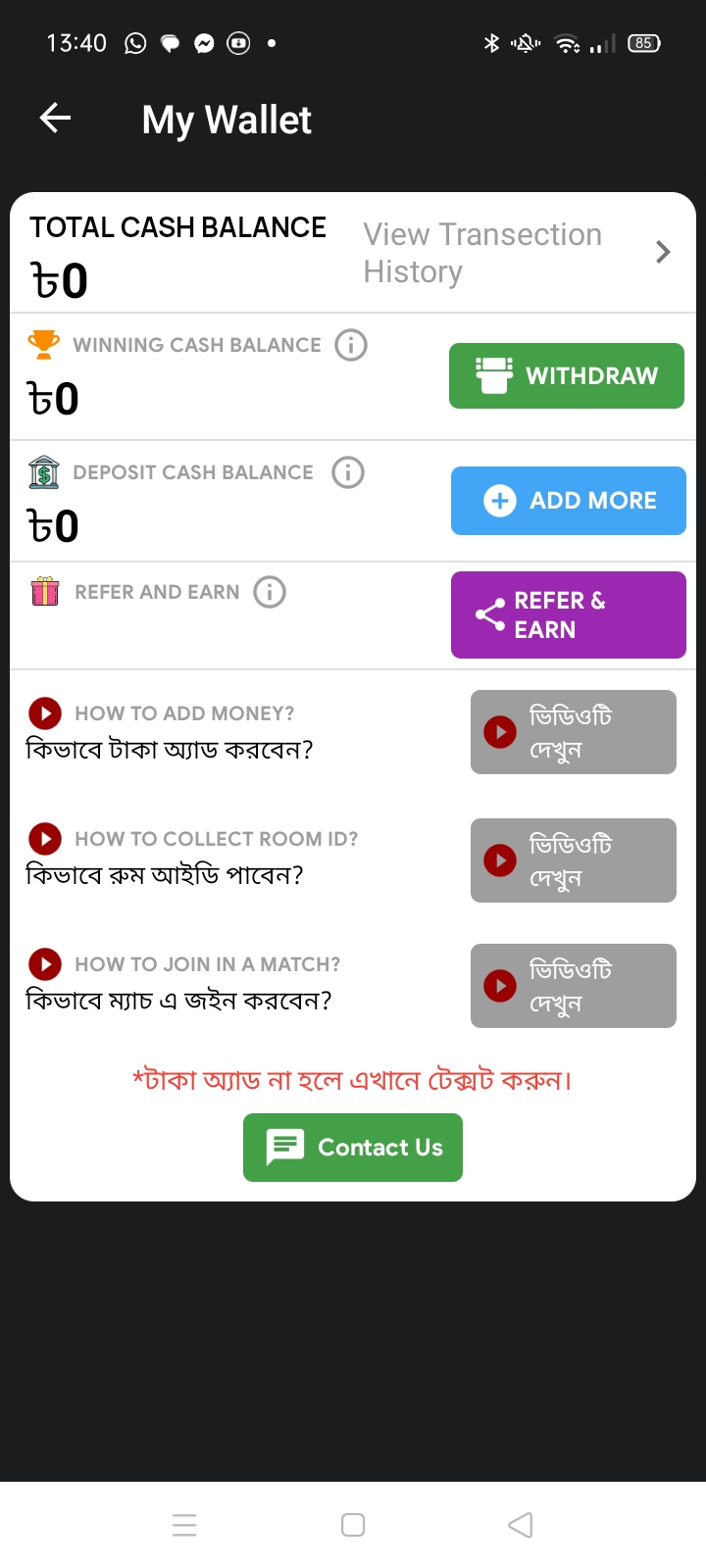
Task: Tap the Contact Us button
Action: pyautogui.click(x=353, y=1148)
